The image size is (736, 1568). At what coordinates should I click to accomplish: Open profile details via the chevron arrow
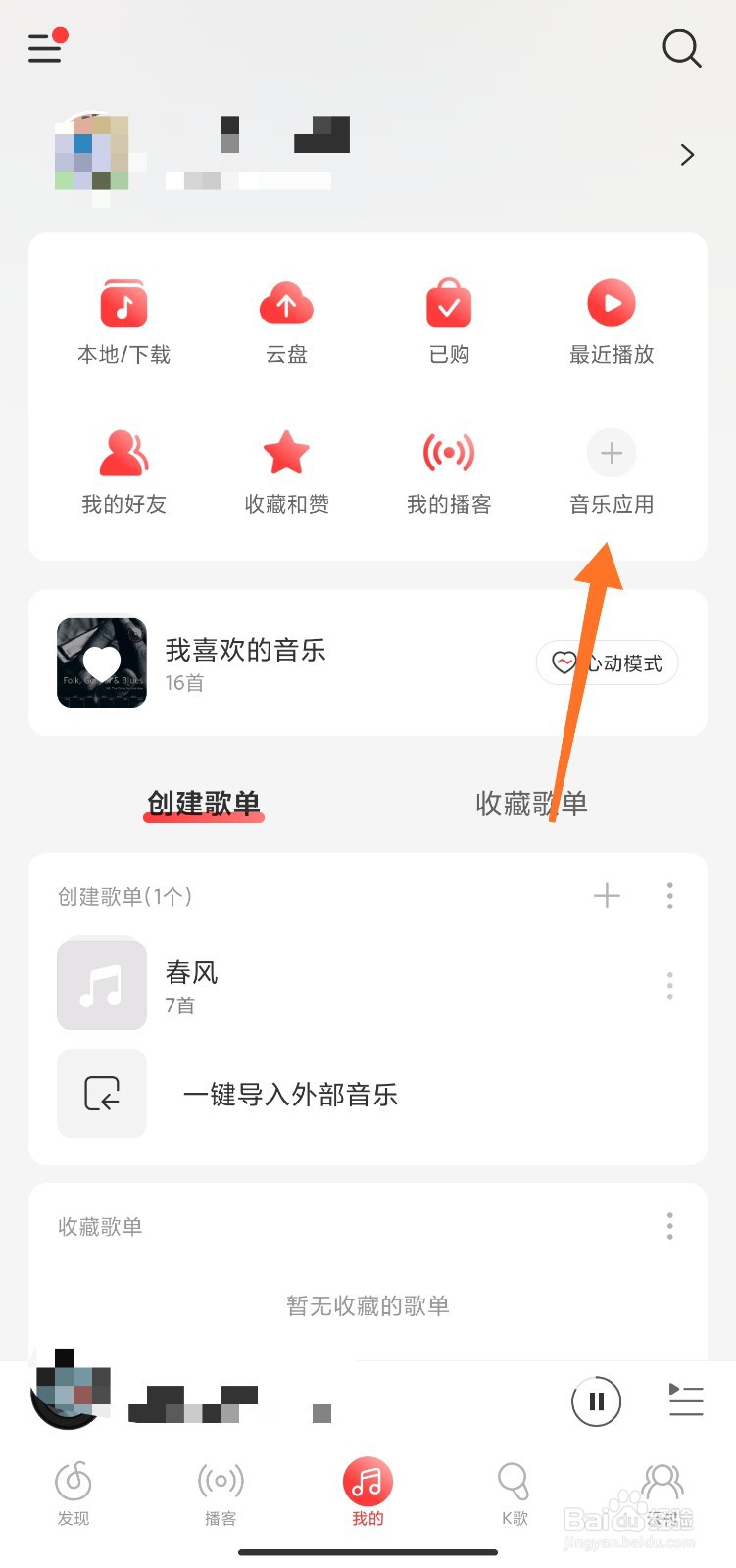[687, 155]
